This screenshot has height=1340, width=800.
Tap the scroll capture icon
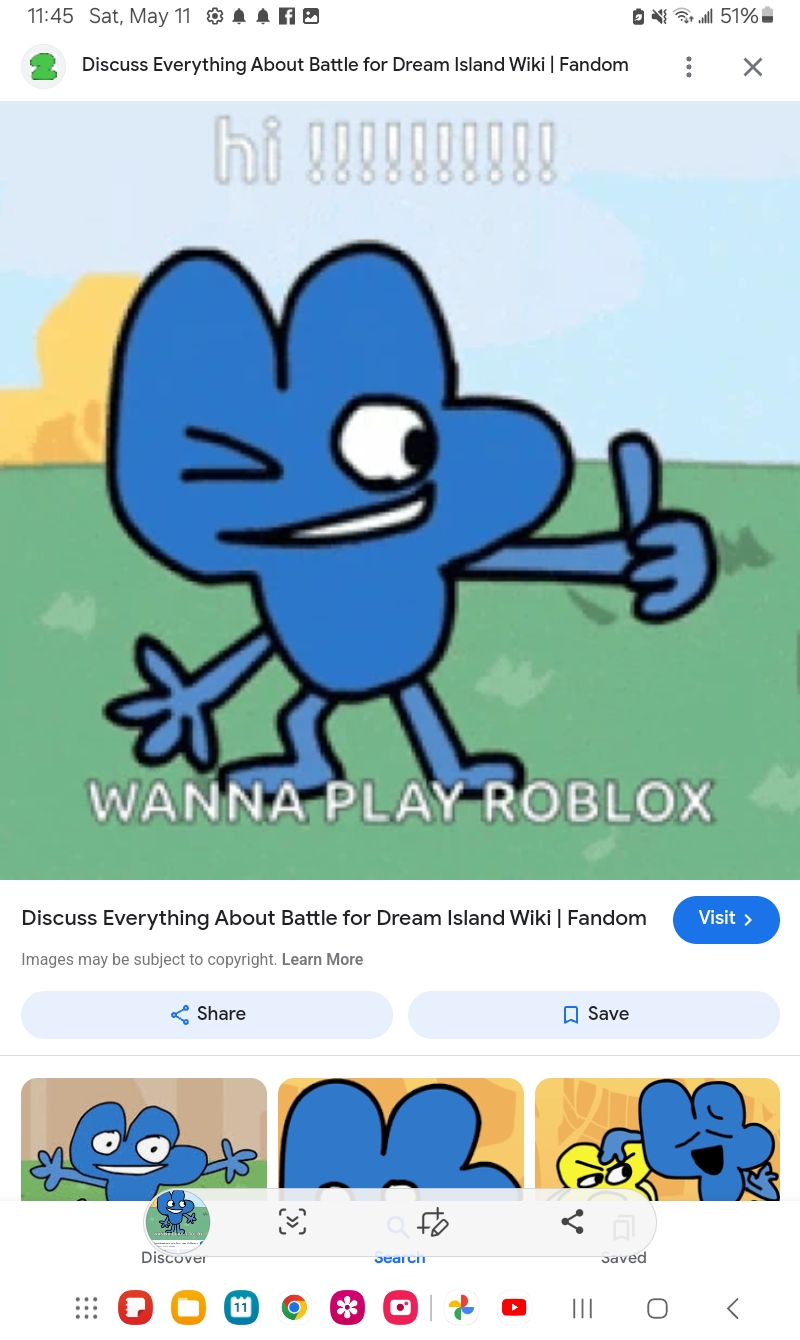[292, 1222]
